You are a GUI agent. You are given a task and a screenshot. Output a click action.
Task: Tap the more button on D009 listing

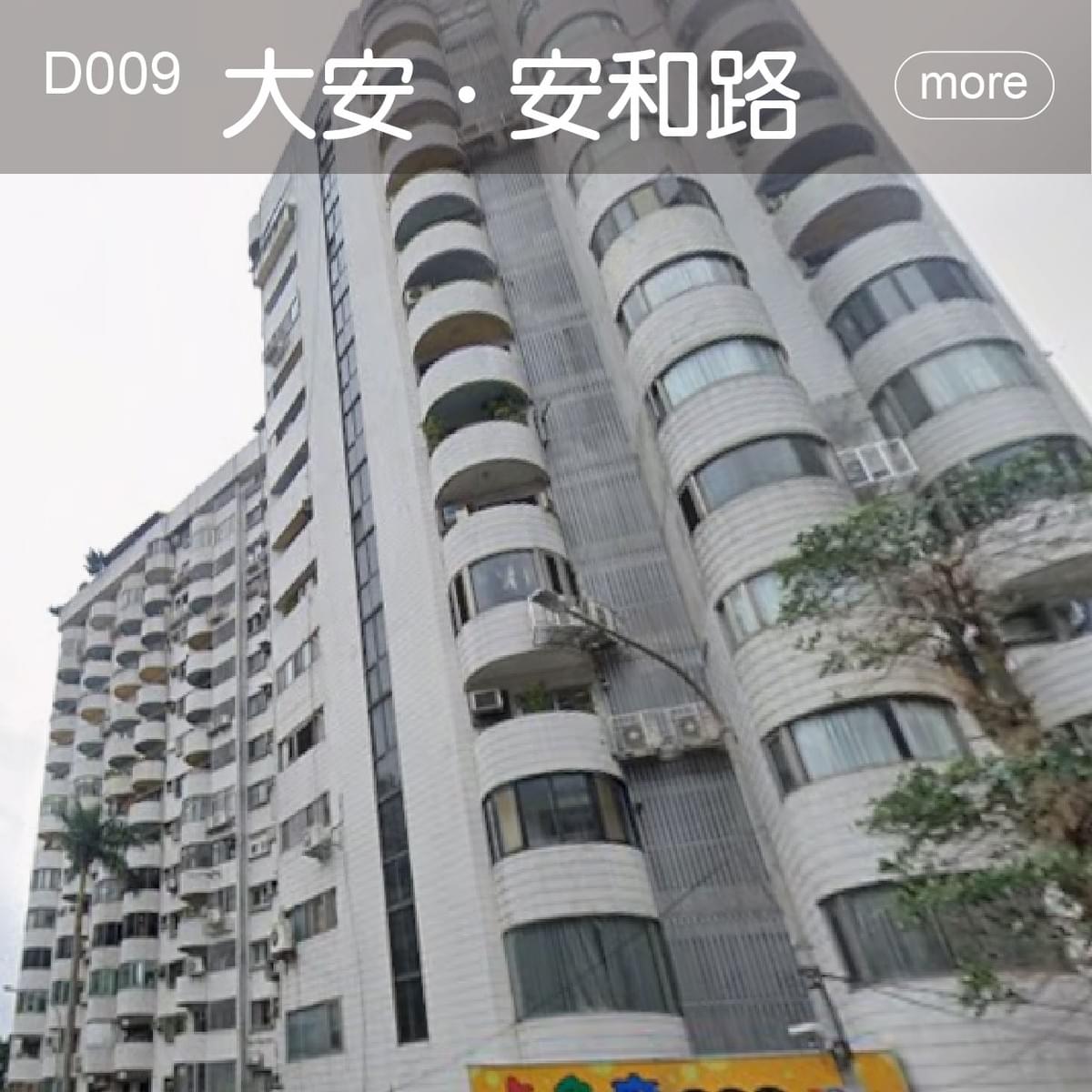click(x=974, y=86)
